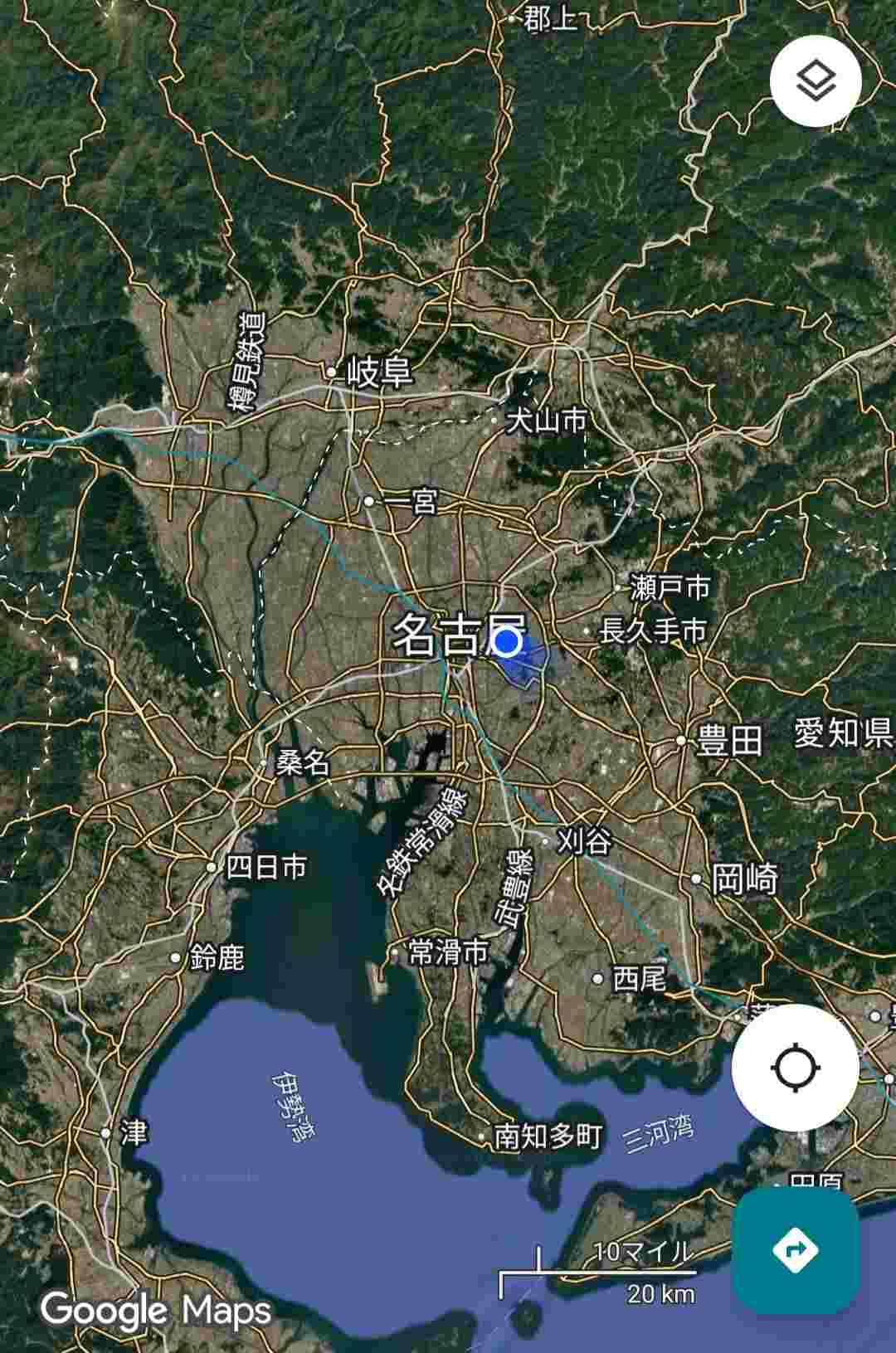
Task: Open the map layers selector
Action: pos(816,81)
